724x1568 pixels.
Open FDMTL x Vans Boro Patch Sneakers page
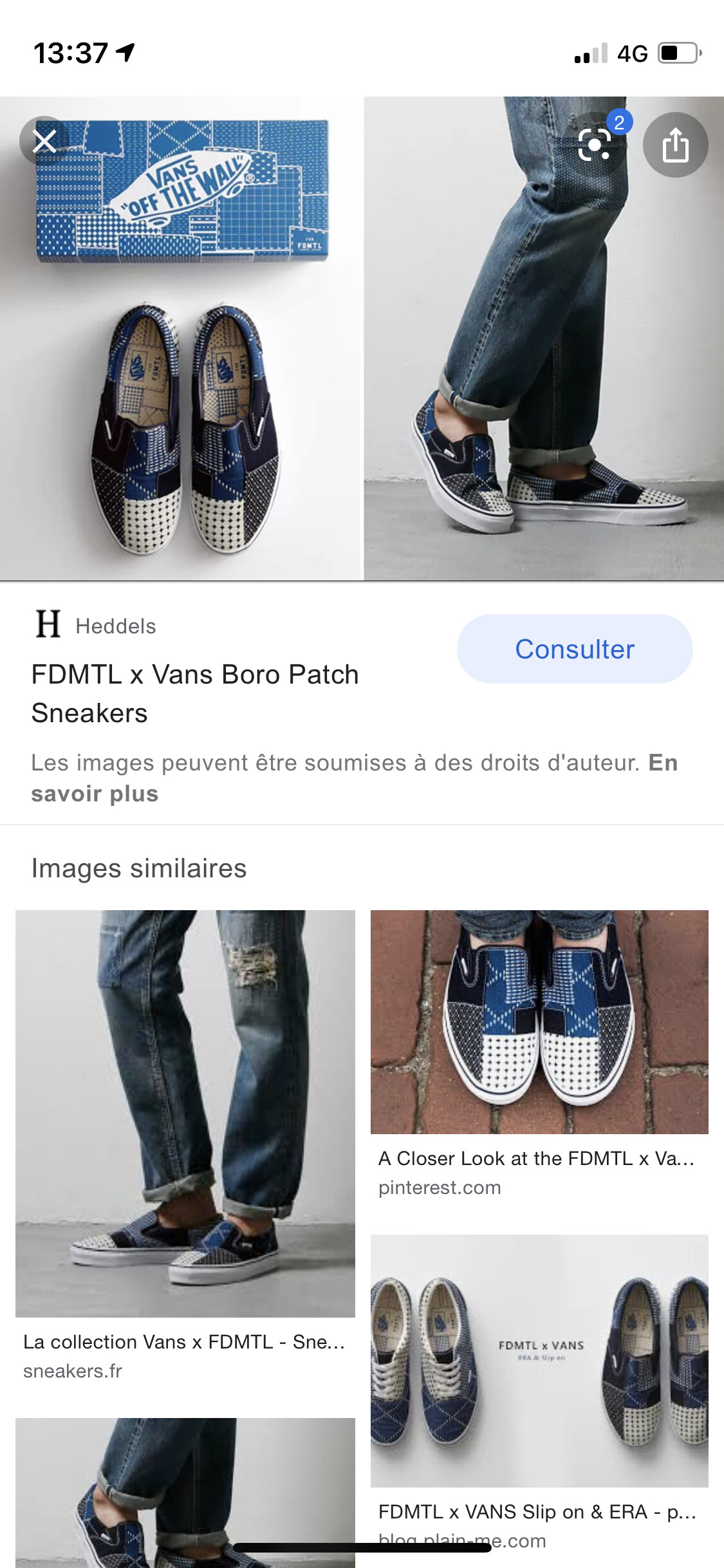click(x=194, y=693)
